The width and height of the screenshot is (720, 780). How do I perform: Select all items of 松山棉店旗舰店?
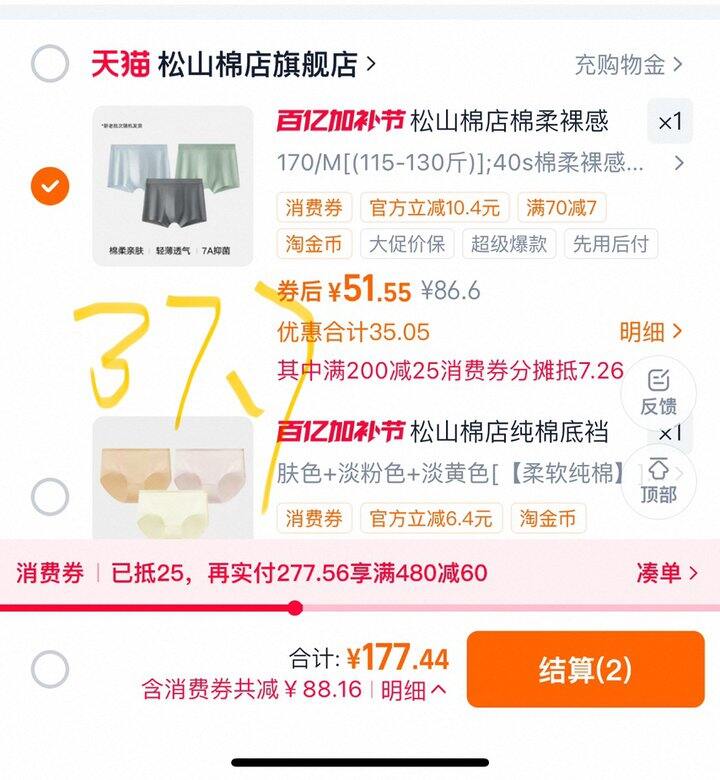pos(50,65)
